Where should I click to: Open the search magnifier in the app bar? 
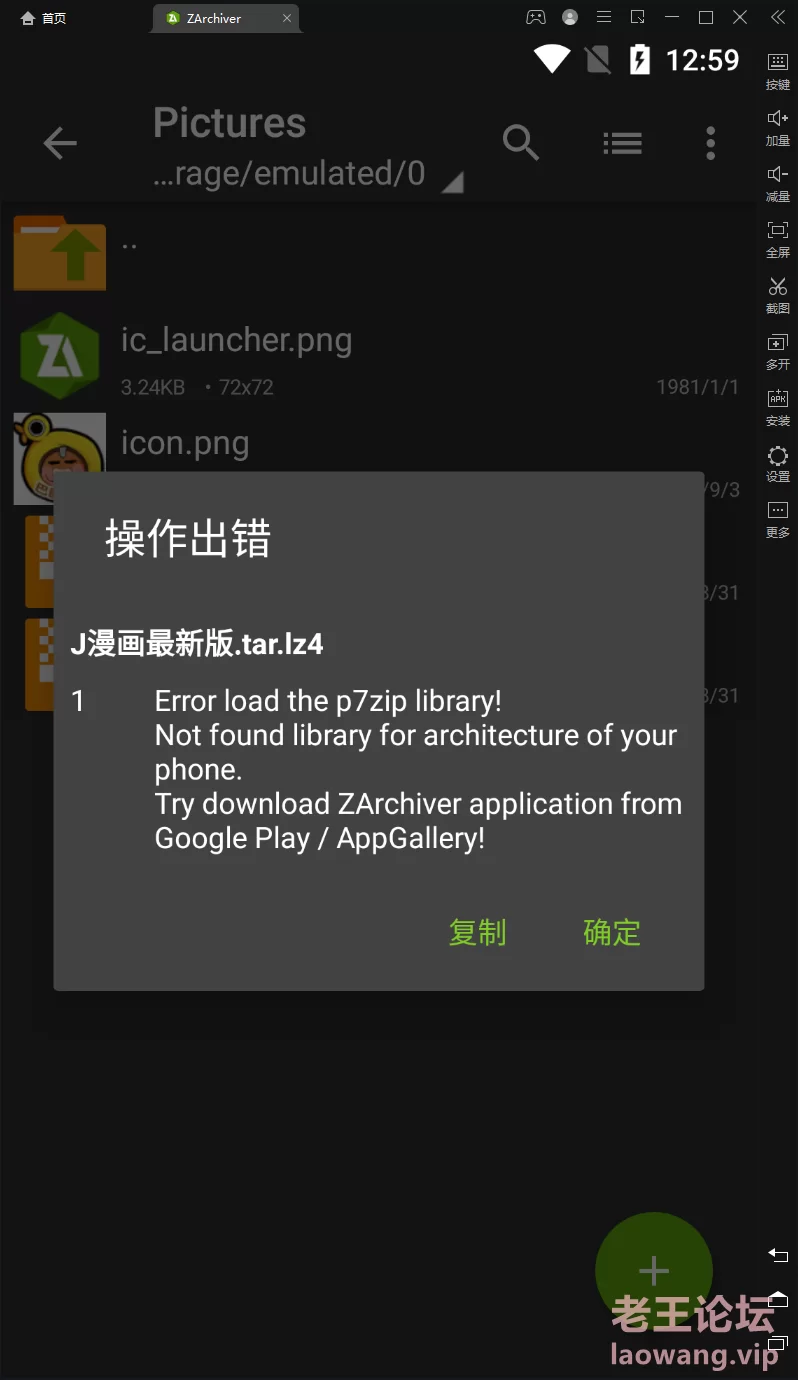[x=521, y=143]
